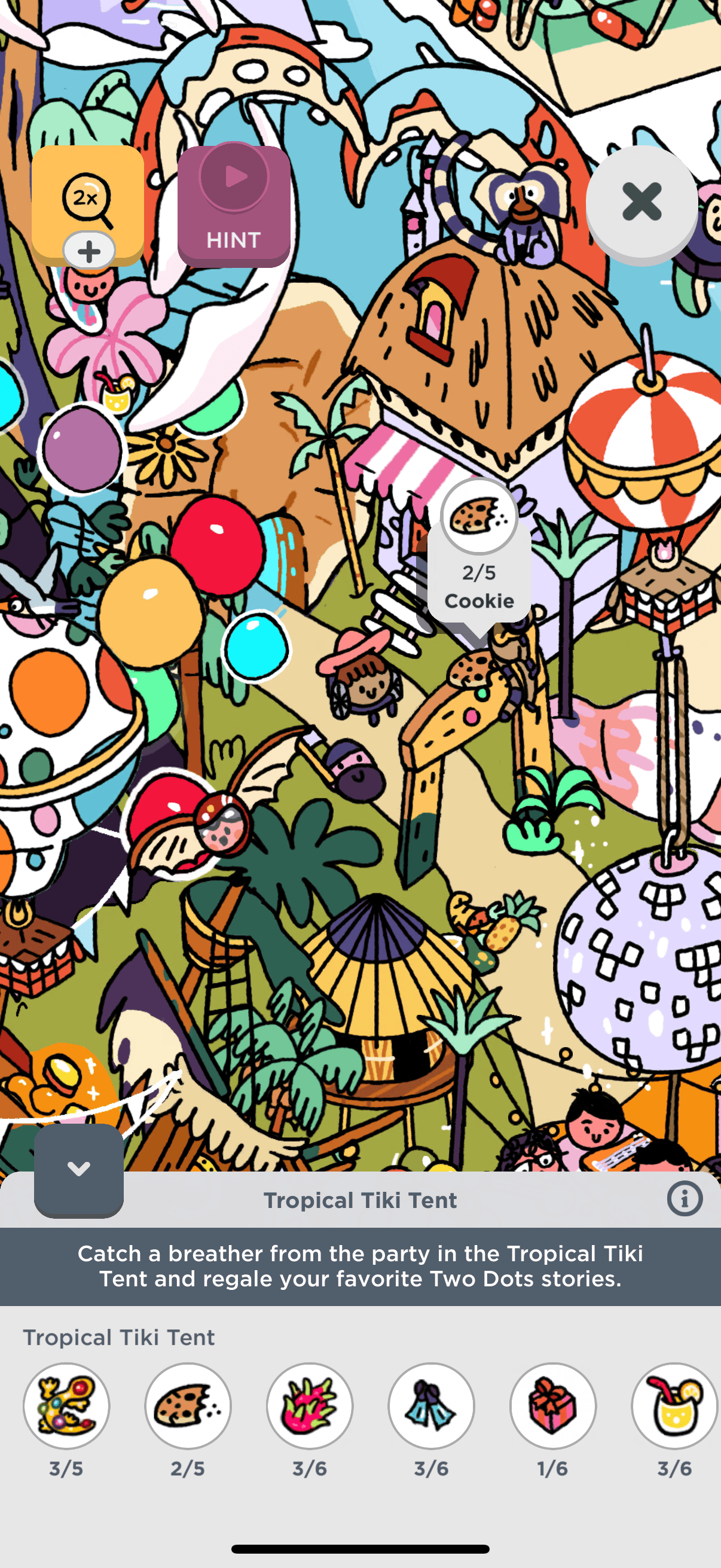Viewport: 721px width, 1568px height.
Task: Tap the HINT video button
Action: pyautogui.click(x=234, y=206)
